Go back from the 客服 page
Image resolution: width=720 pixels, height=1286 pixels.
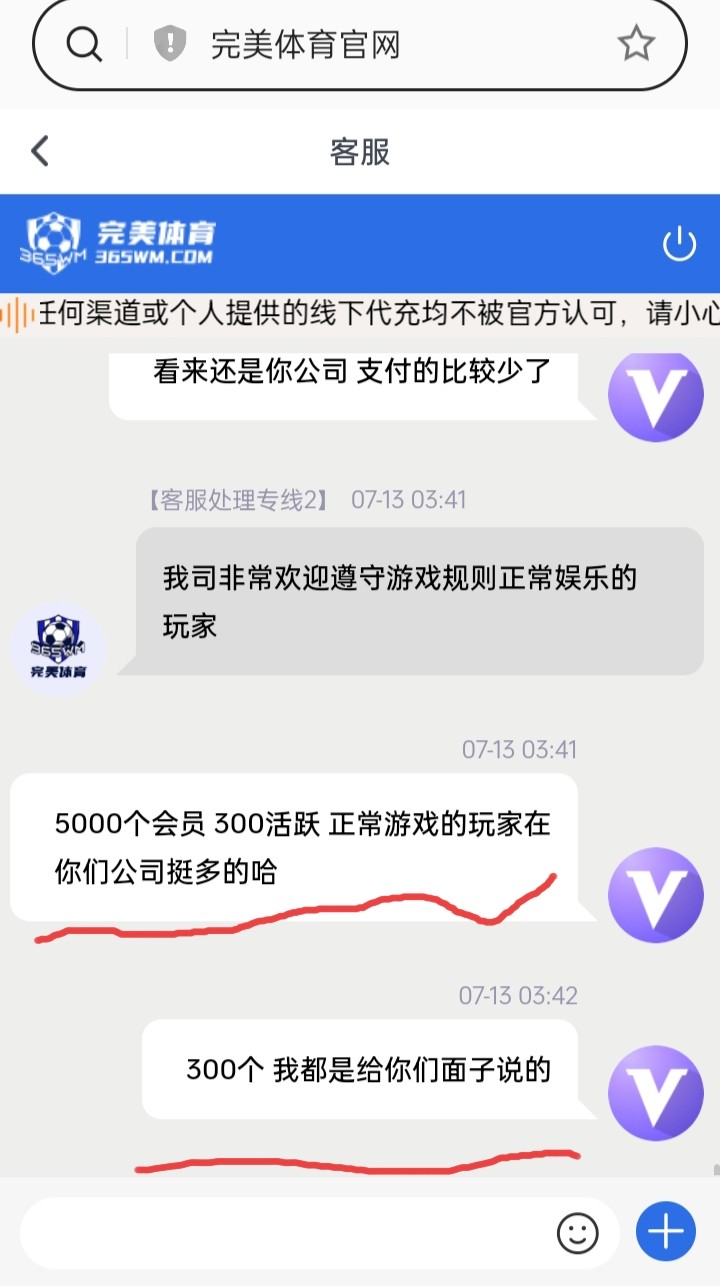(x=40, y=152)
